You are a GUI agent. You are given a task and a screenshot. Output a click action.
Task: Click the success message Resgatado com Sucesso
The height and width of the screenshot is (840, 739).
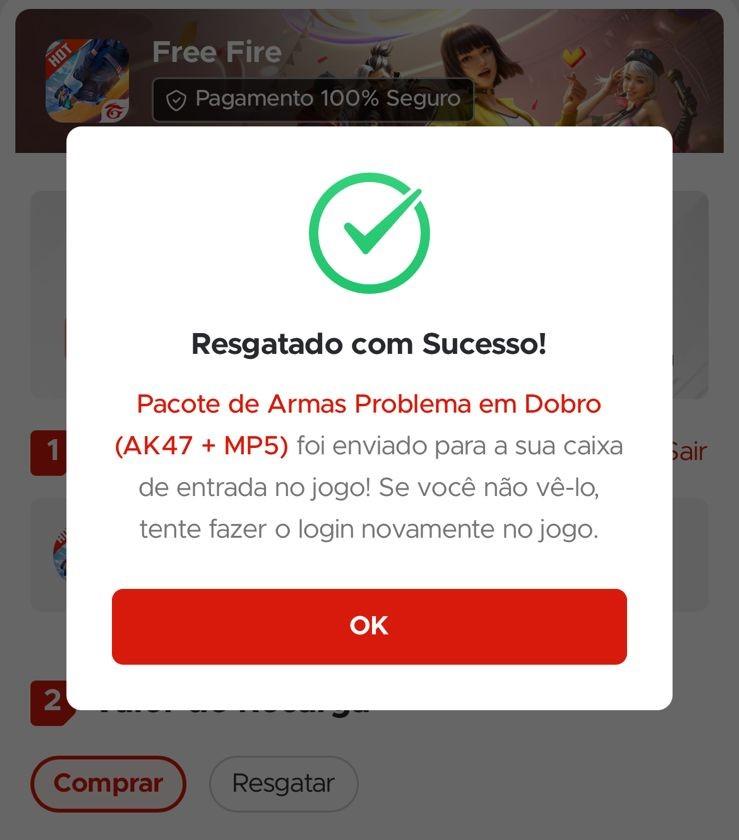(369, 345)
